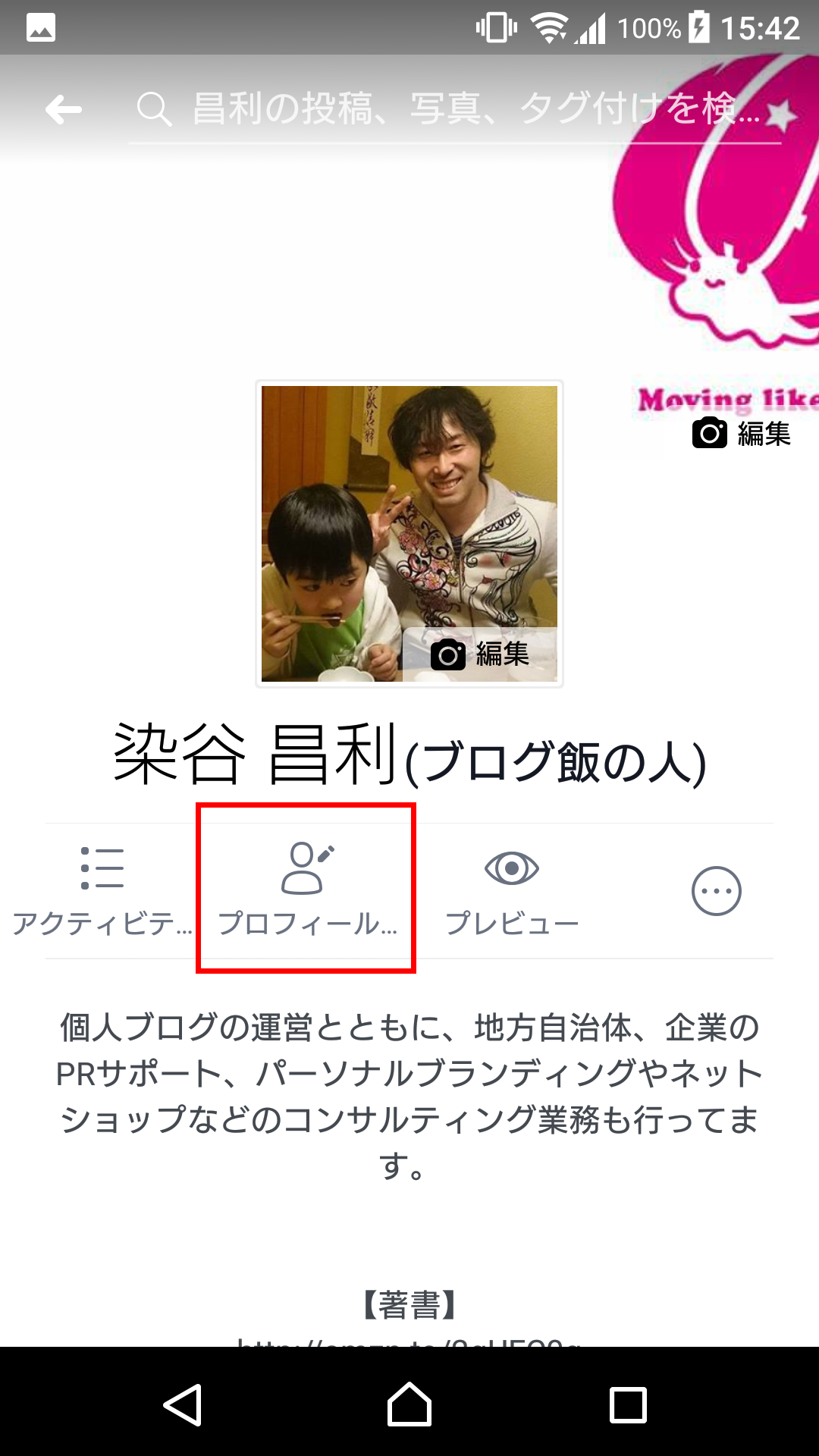Preview the profile with the eye icon (プレビュー)

click(512, 891)
